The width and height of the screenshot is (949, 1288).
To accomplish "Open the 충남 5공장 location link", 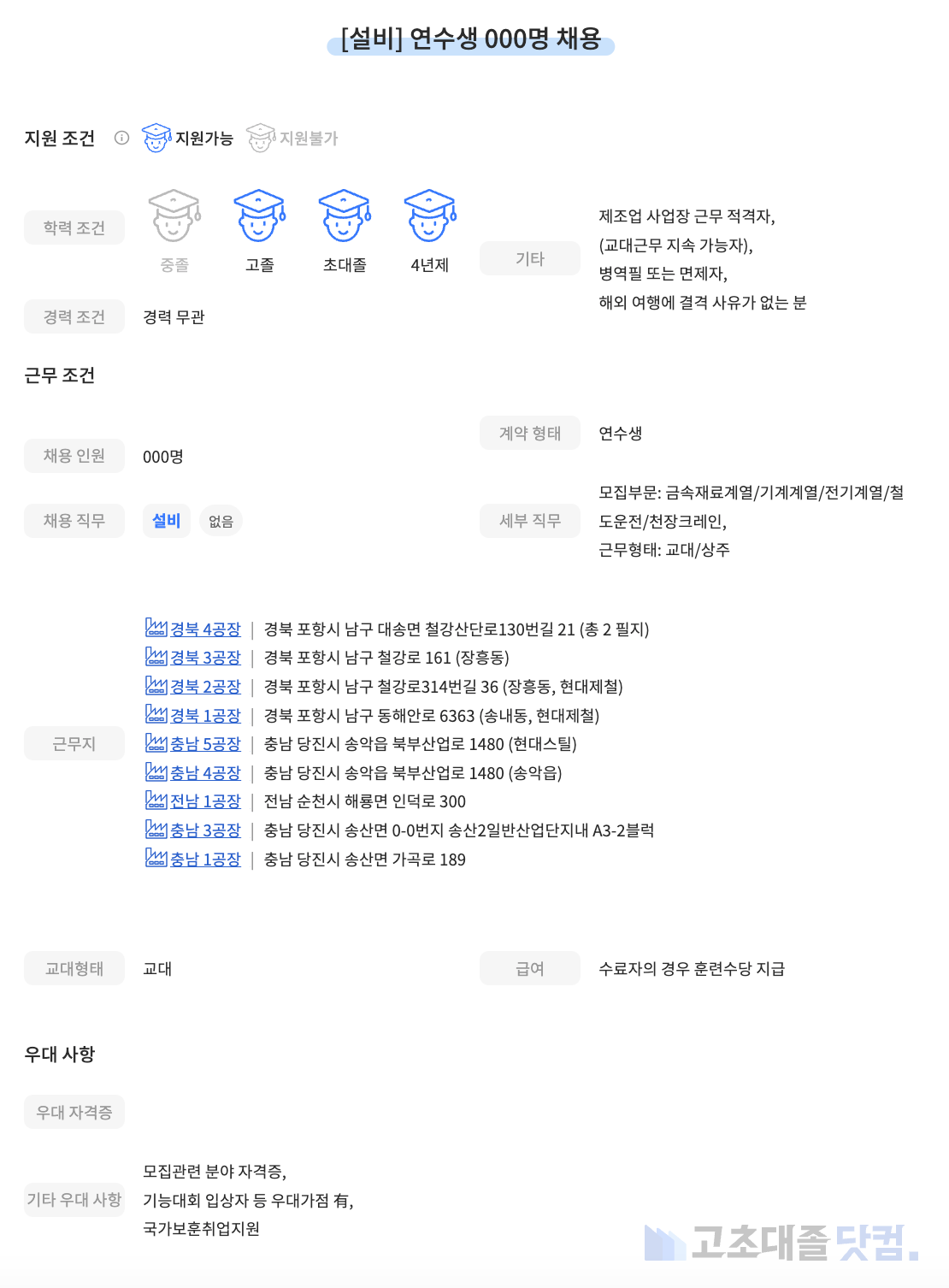I will point(204,744).
